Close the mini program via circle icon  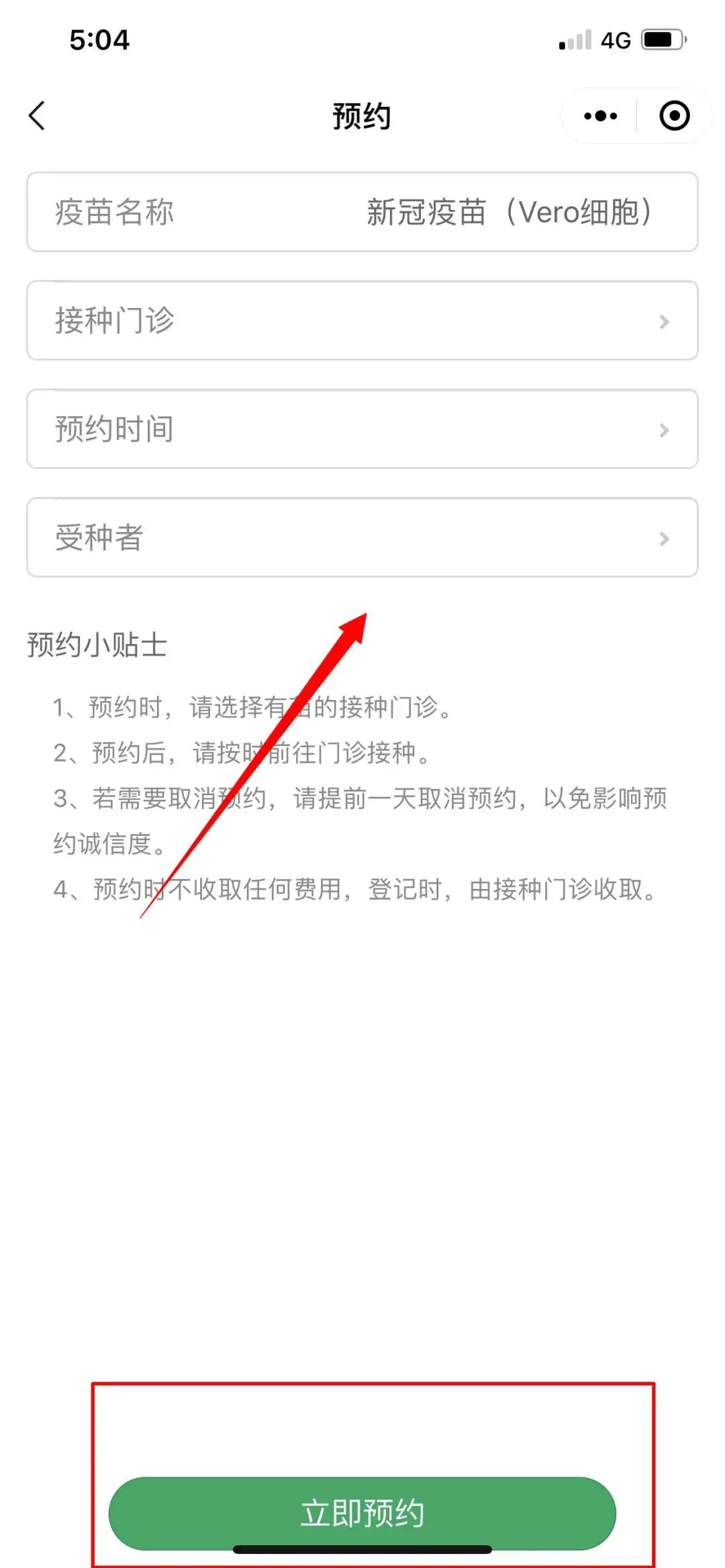coord(674,116)
